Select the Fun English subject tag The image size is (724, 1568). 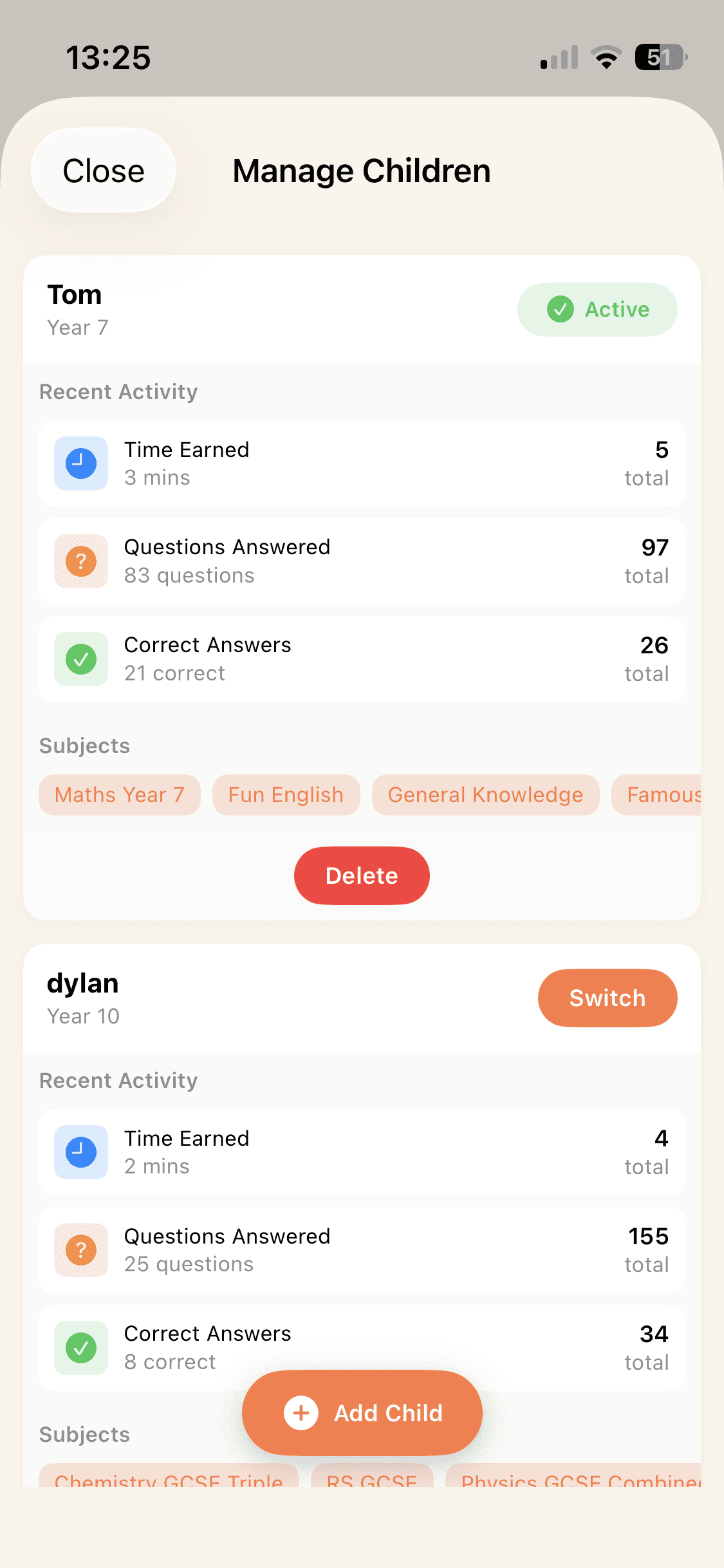point(286,794)
